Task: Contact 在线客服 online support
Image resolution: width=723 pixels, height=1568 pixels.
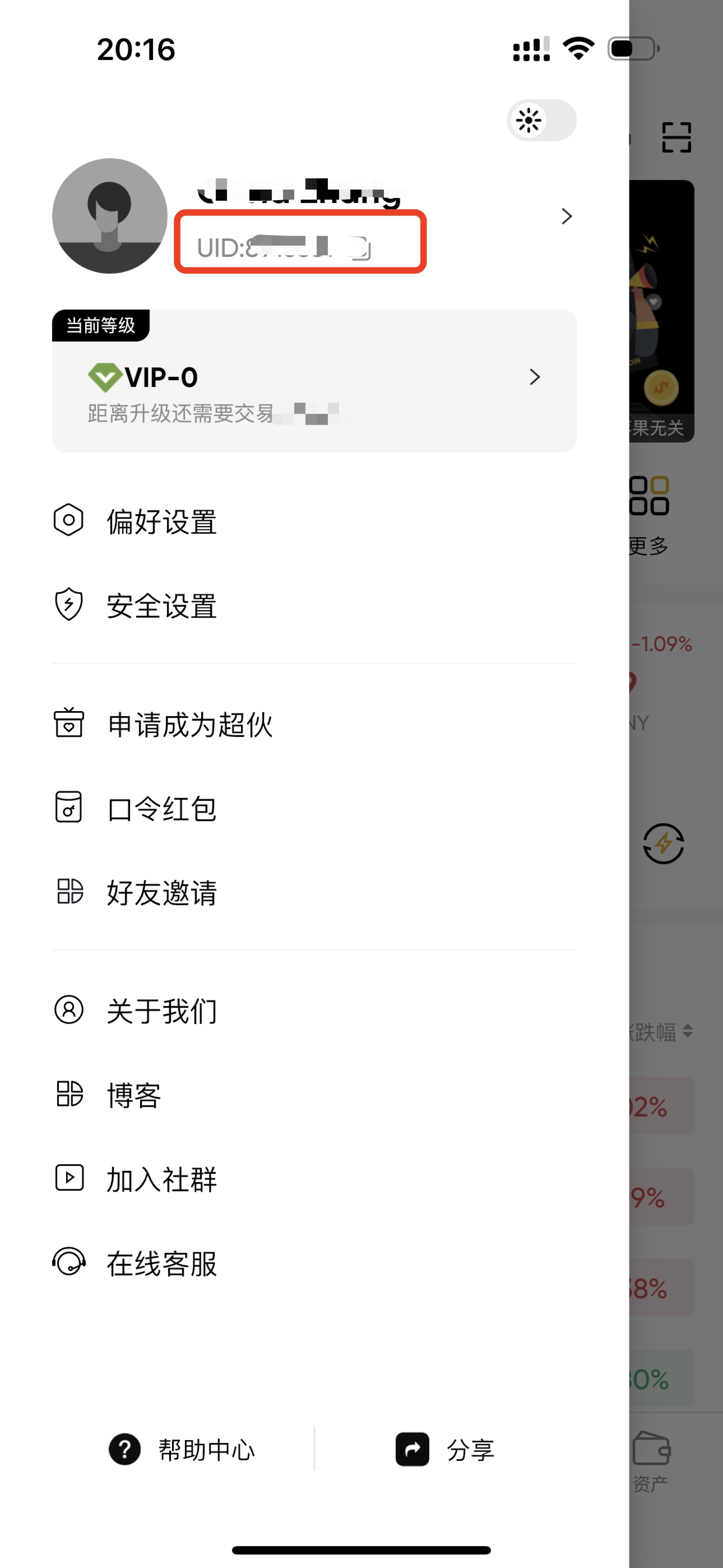Action: coord(314,1262)
